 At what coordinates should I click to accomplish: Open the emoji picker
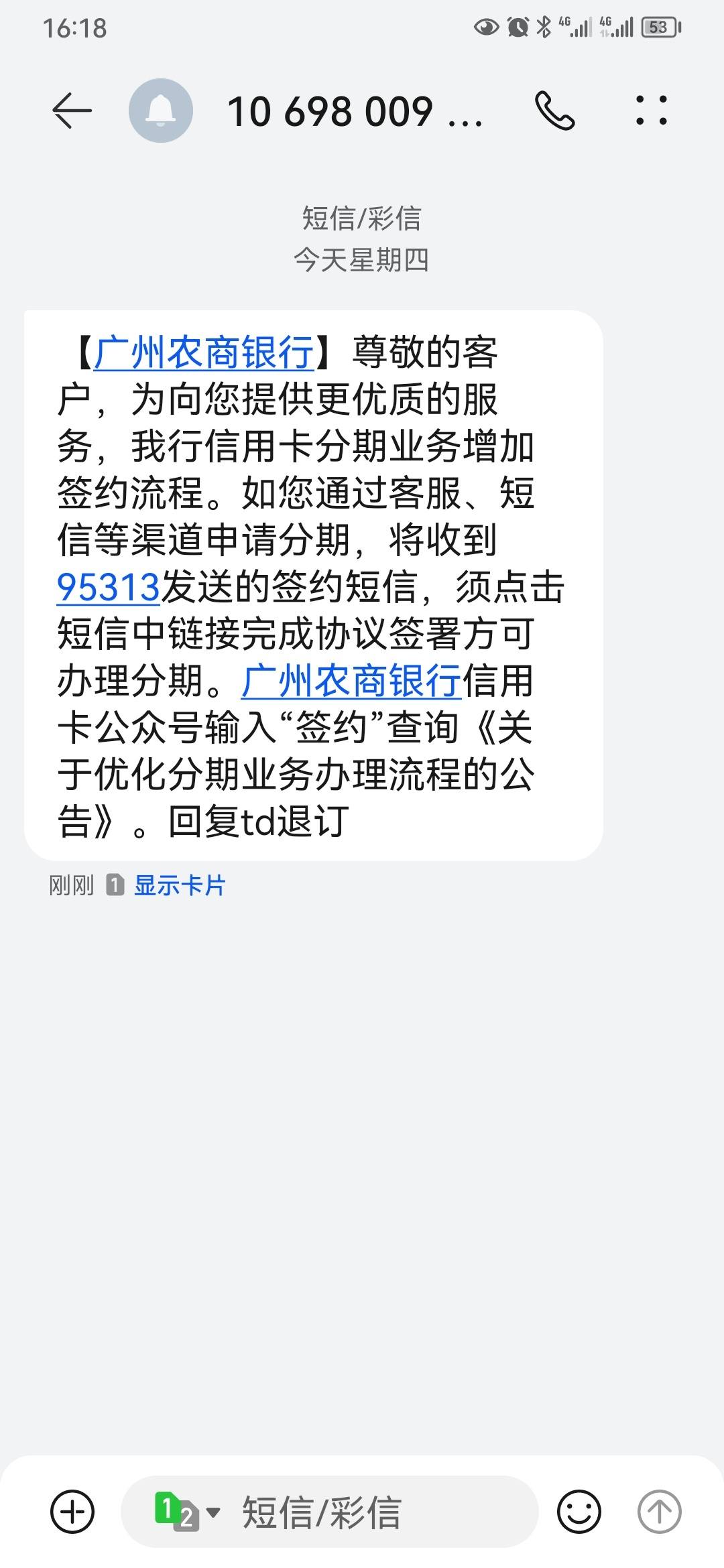coord(579,1512)
